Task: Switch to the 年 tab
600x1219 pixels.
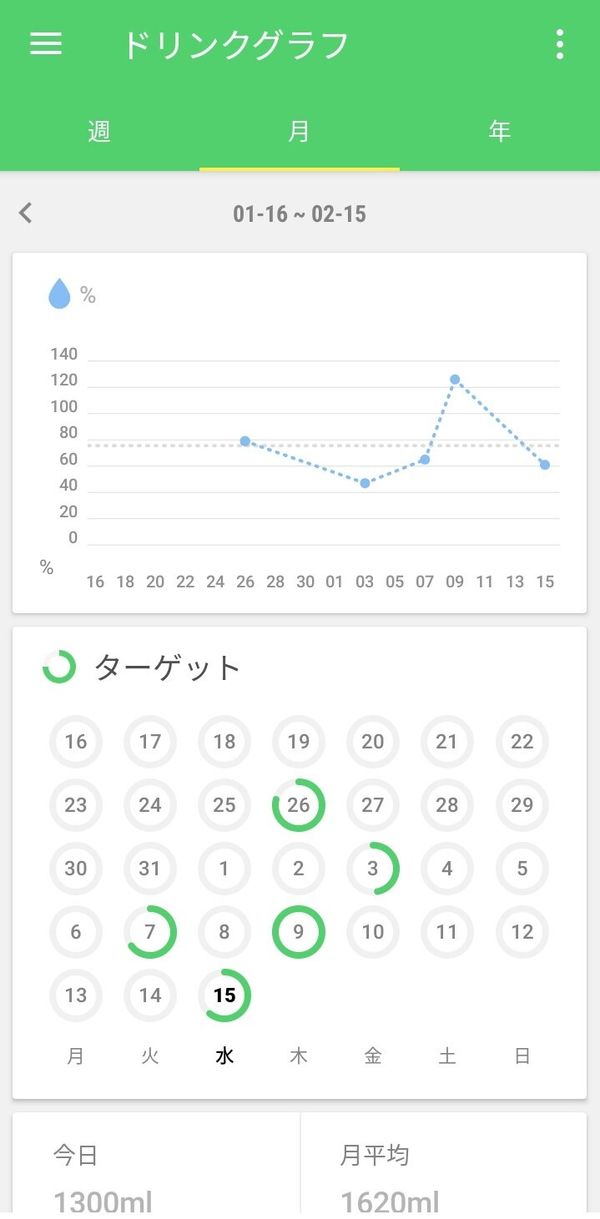Action: tap(499, 131)
